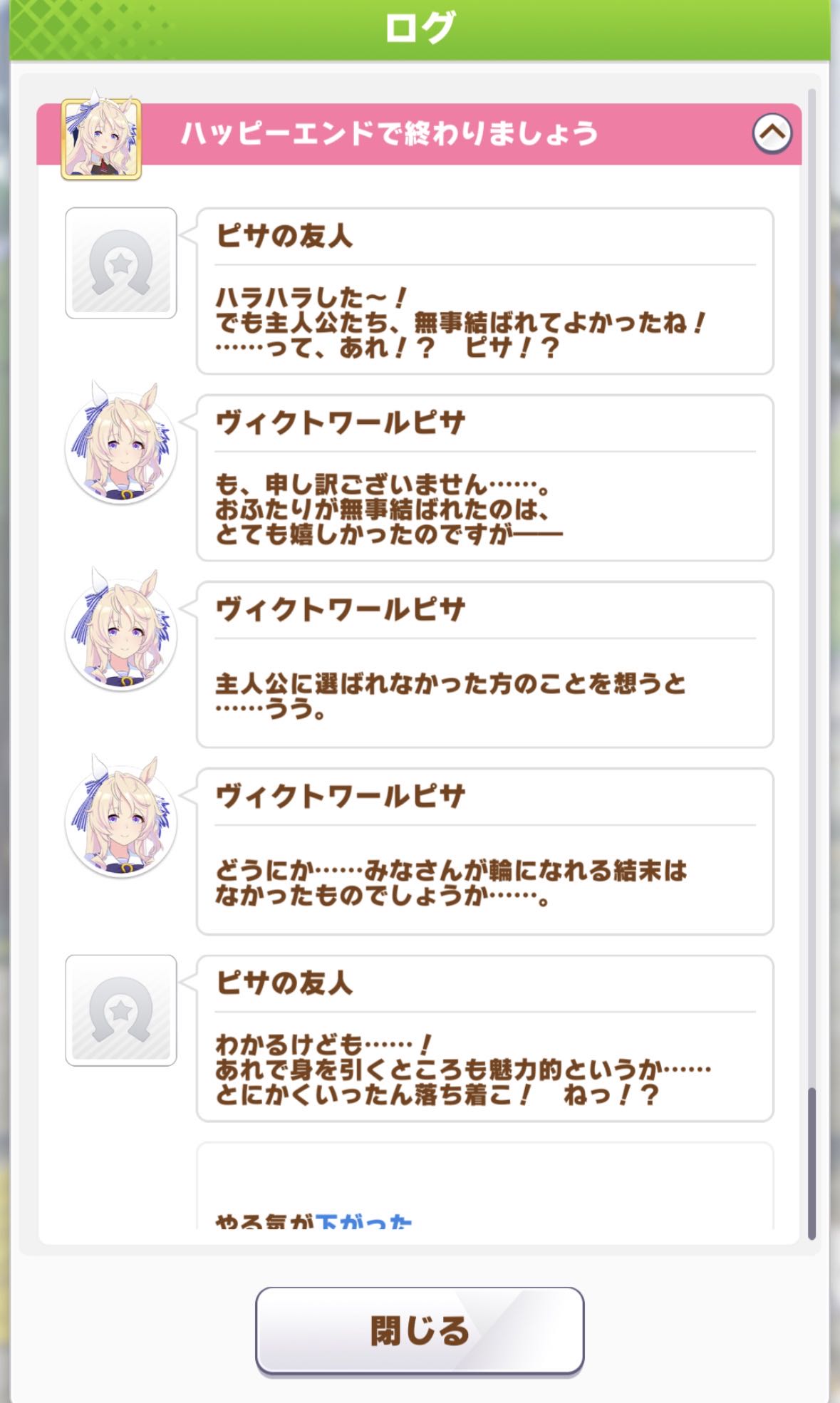Collapse the ハッピーエンドで終わりましょう log section
The image size is (840, 1403).
[x=772, y=133]
